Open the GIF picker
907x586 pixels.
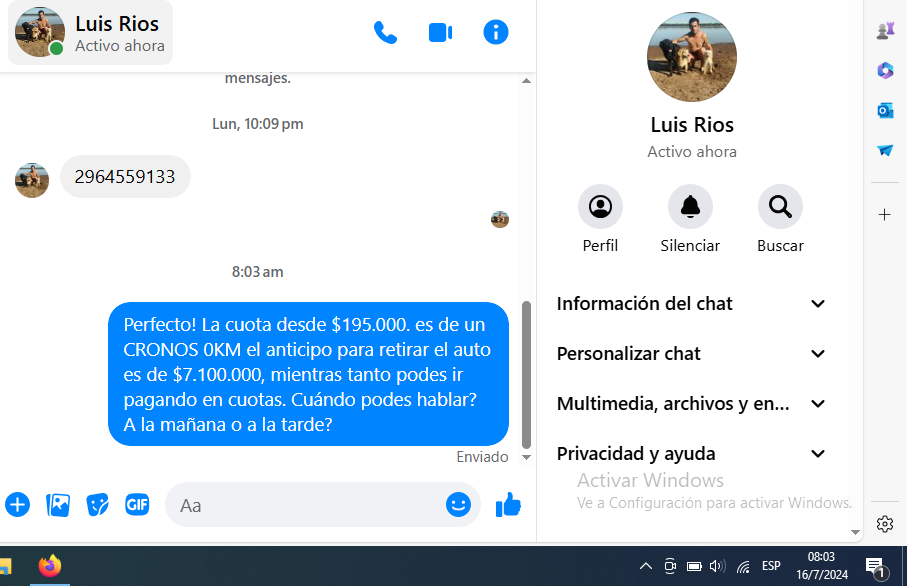[x=137, y=505]
